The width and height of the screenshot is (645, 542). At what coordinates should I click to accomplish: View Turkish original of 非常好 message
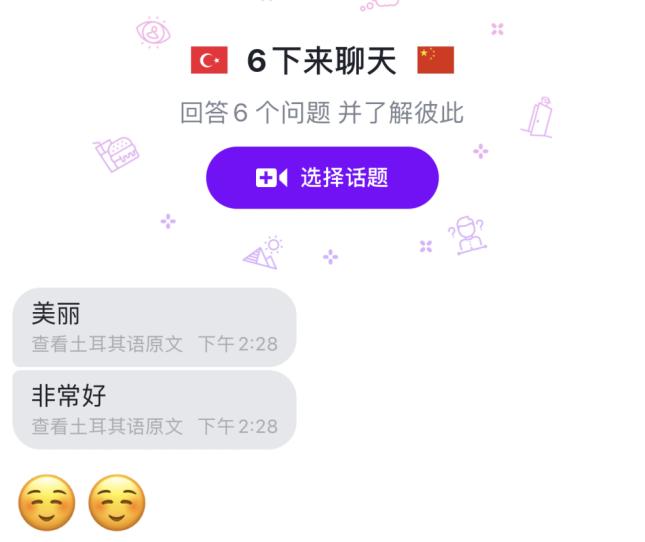pyautogui.click(x=107, y=427)
